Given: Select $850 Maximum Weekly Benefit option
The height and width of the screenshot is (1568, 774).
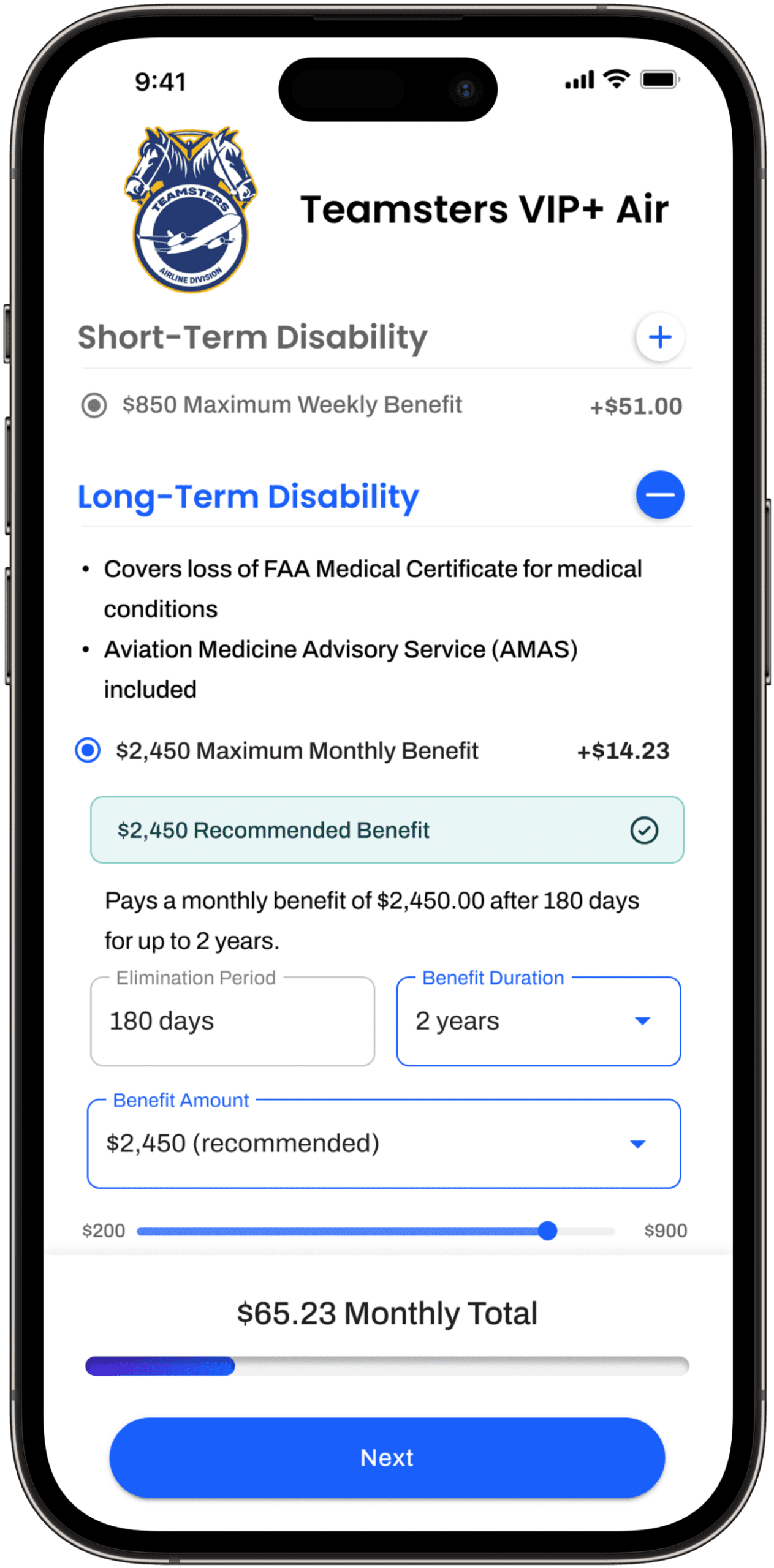Looking at the screenshot, I should (x=94, y=405).
